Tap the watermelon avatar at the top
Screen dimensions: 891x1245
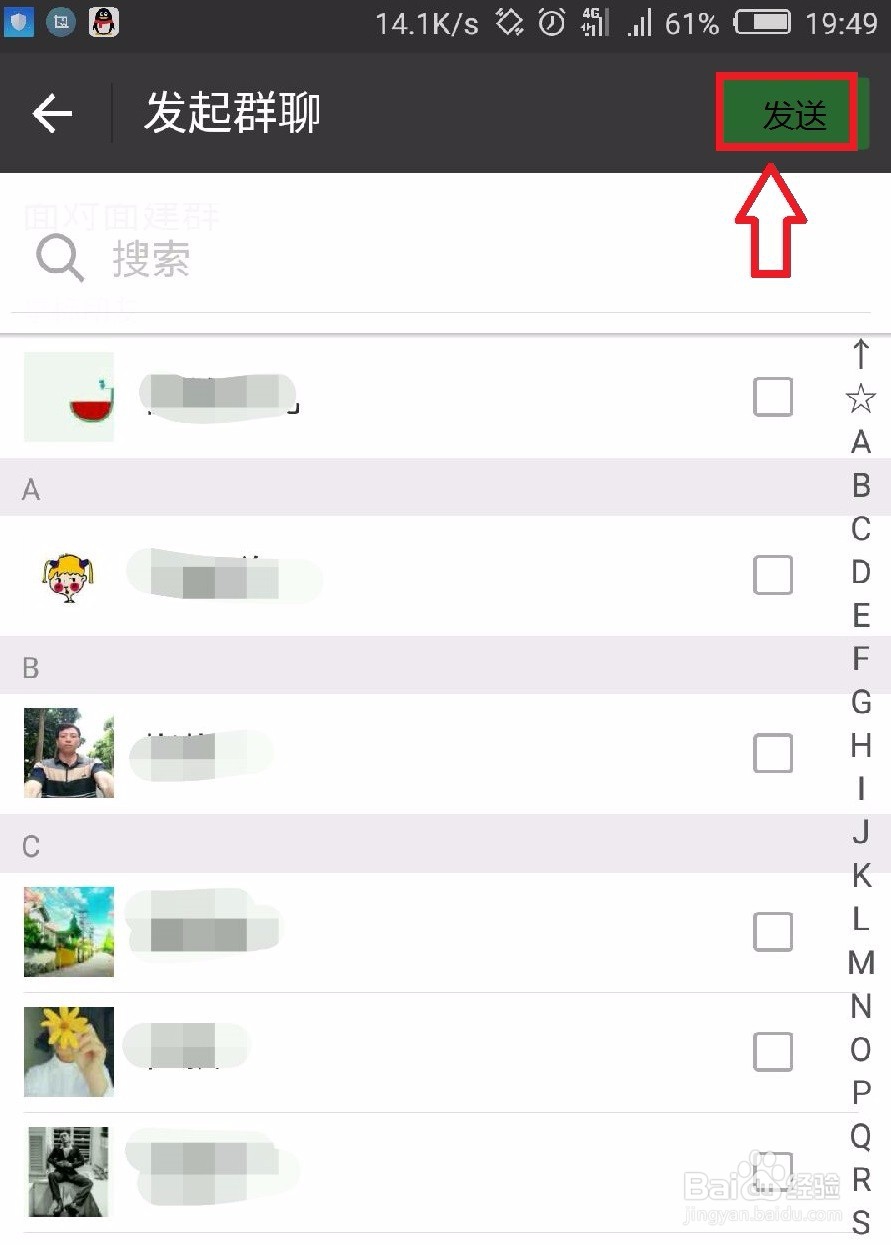coord(68,396)
